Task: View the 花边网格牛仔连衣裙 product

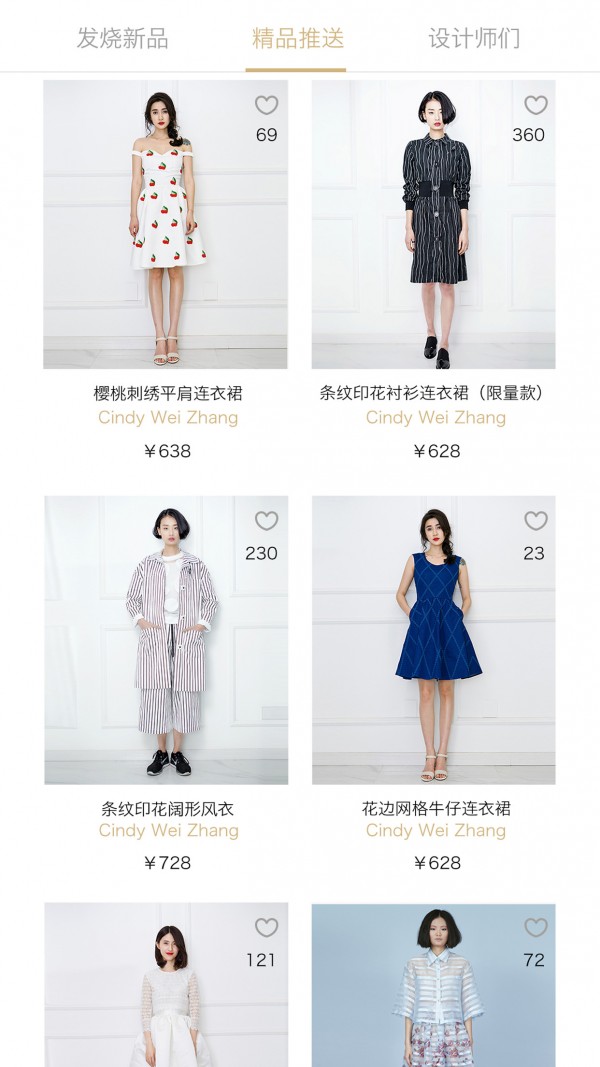Action: click(x=433, y=640)
